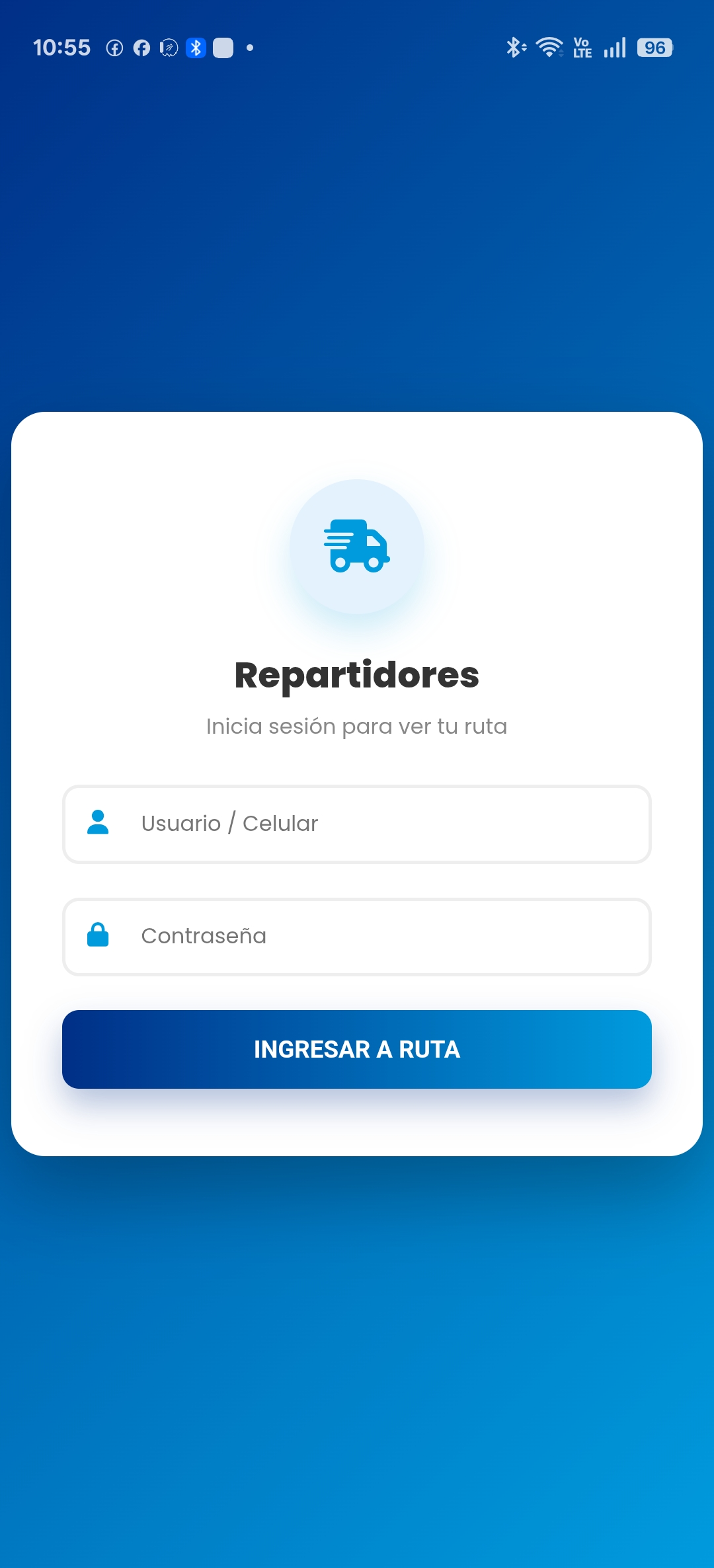Click the Wi-Fi status icon

[x=548, y=48]
